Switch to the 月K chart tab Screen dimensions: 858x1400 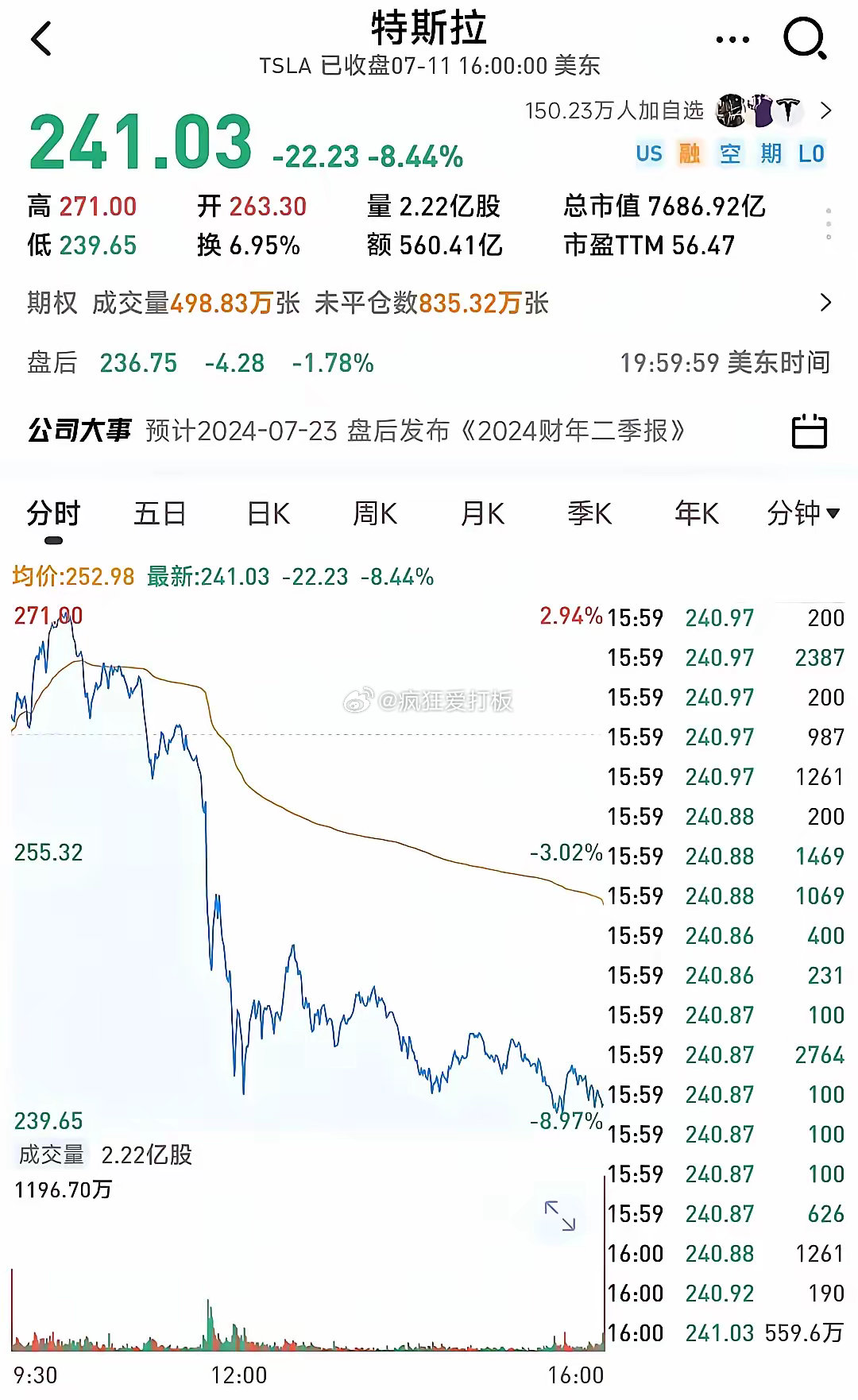[482, 513]
